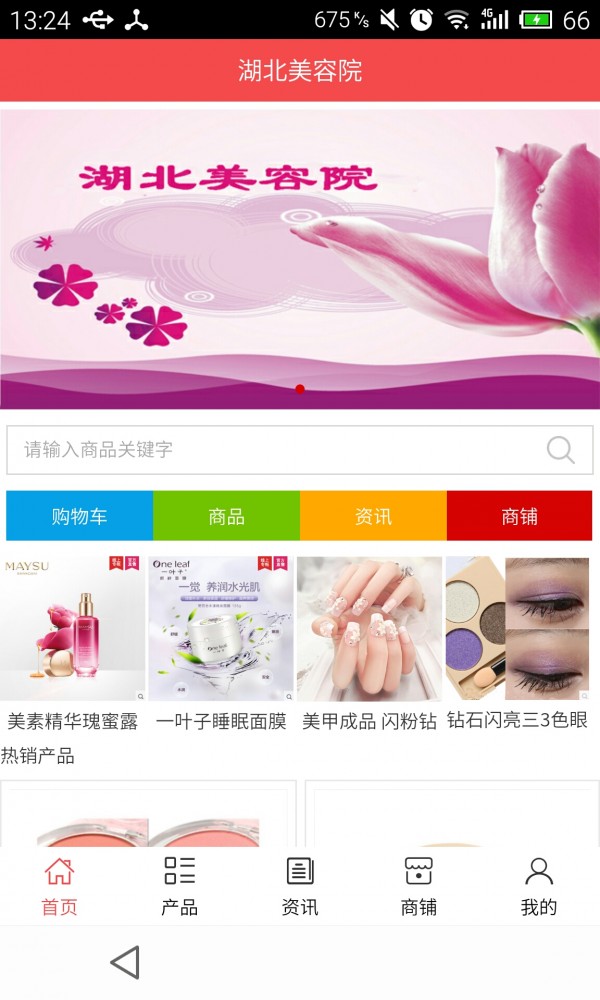The height and width of the screenshot is (1000, 600).
Task: Tap the magnifier search icon
Action: coord(561,450)
